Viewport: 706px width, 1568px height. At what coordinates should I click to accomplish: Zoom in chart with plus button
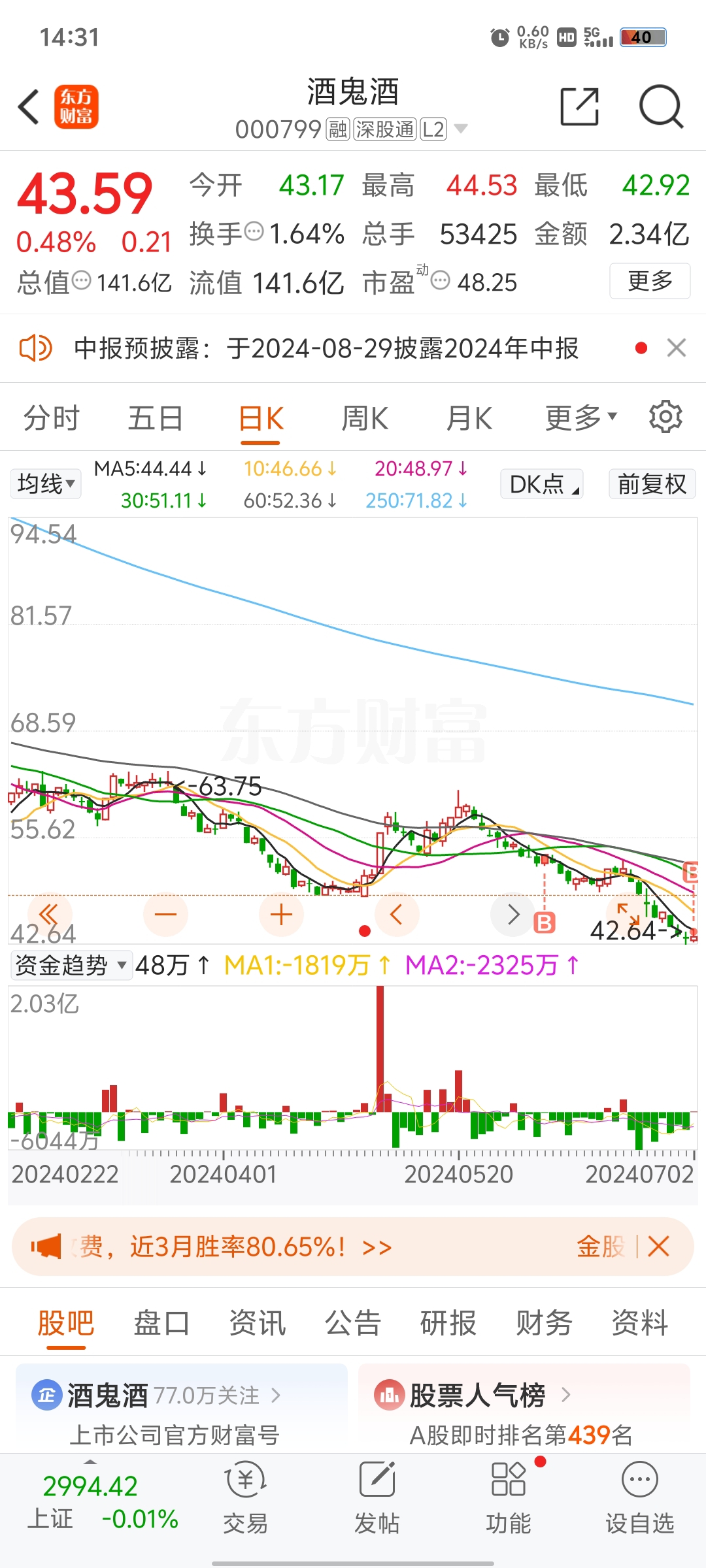(x=281, y=914)
